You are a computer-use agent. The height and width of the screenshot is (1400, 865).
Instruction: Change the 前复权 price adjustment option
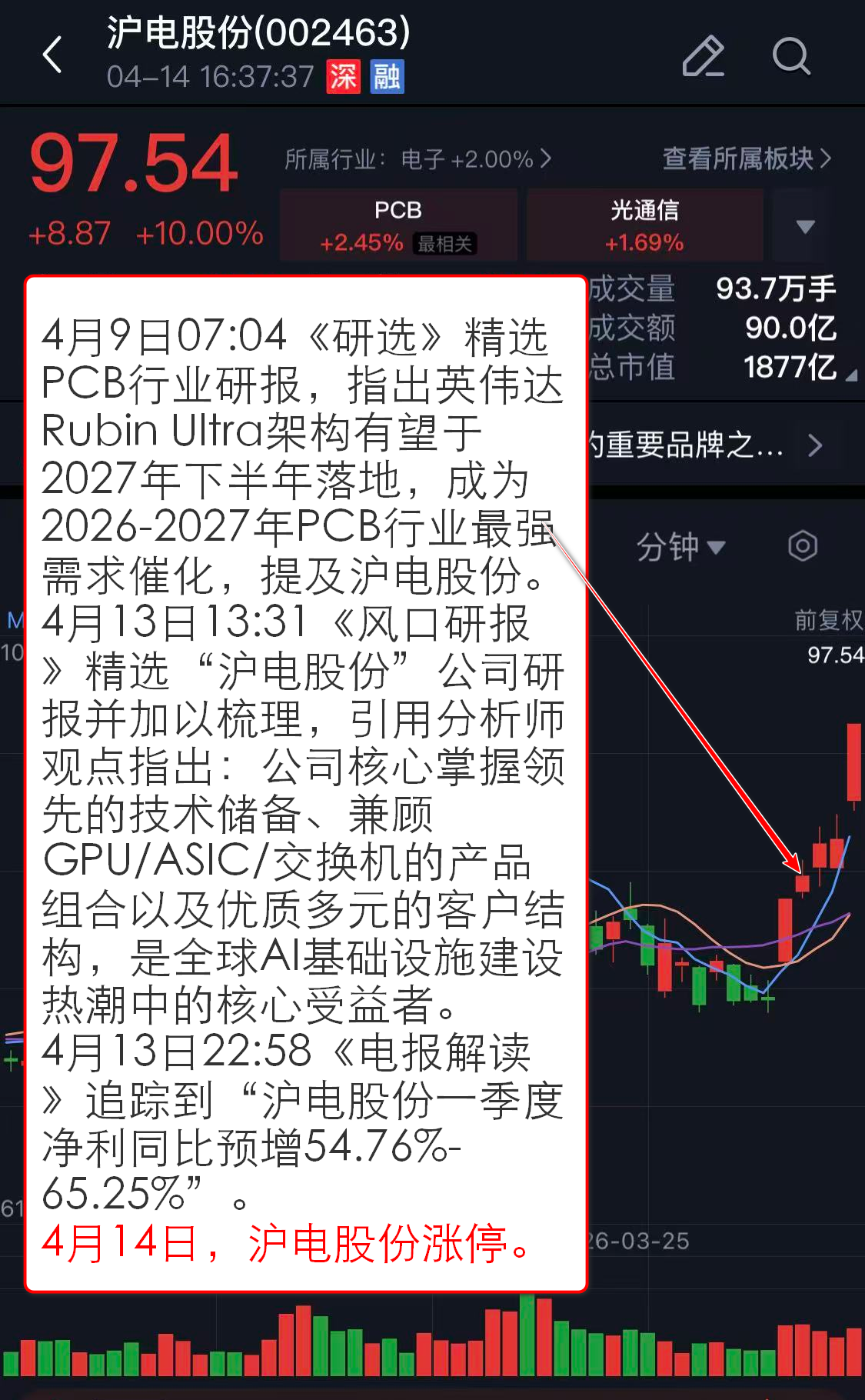[x=828, y=620]
